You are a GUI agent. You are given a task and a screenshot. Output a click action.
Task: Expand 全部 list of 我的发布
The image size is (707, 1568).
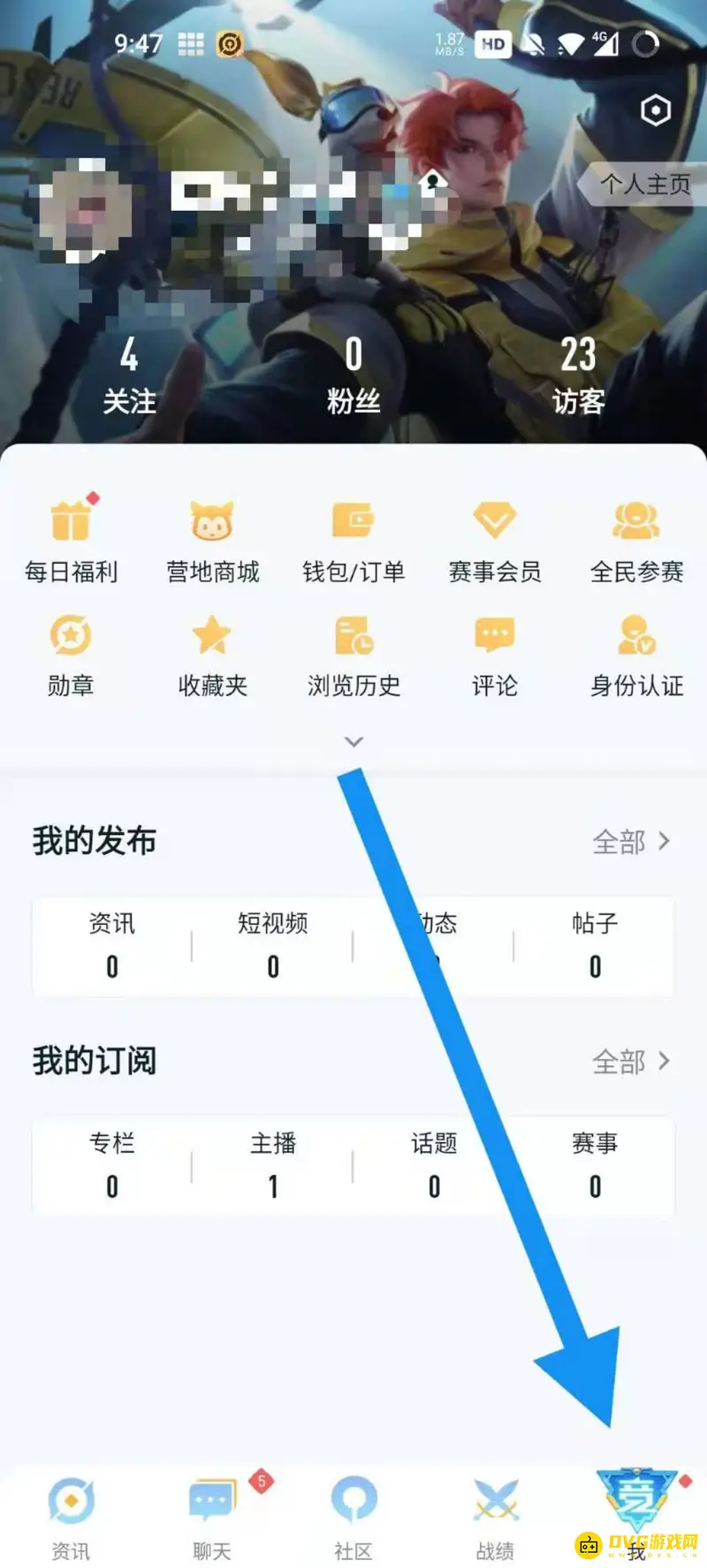pyautogui.click(x=629, y=842)
